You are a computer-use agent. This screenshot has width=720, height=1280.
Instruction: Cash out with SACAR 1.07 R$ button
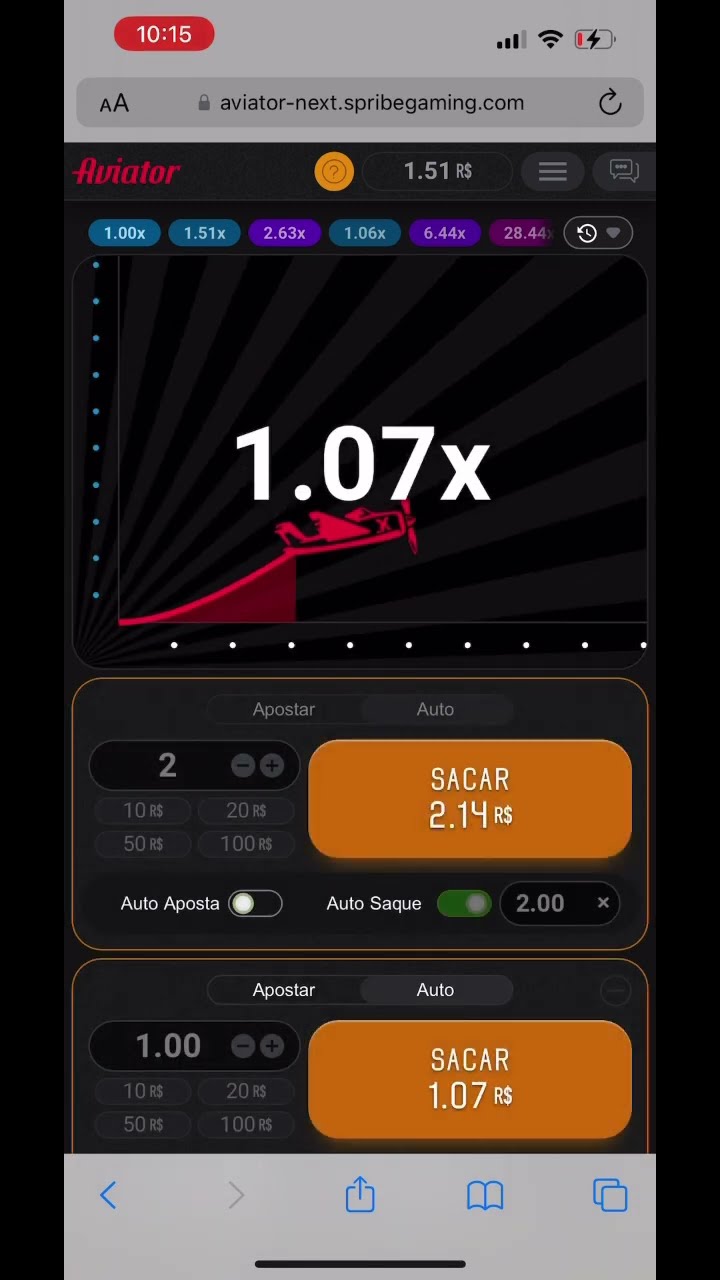click(470, 1079)
